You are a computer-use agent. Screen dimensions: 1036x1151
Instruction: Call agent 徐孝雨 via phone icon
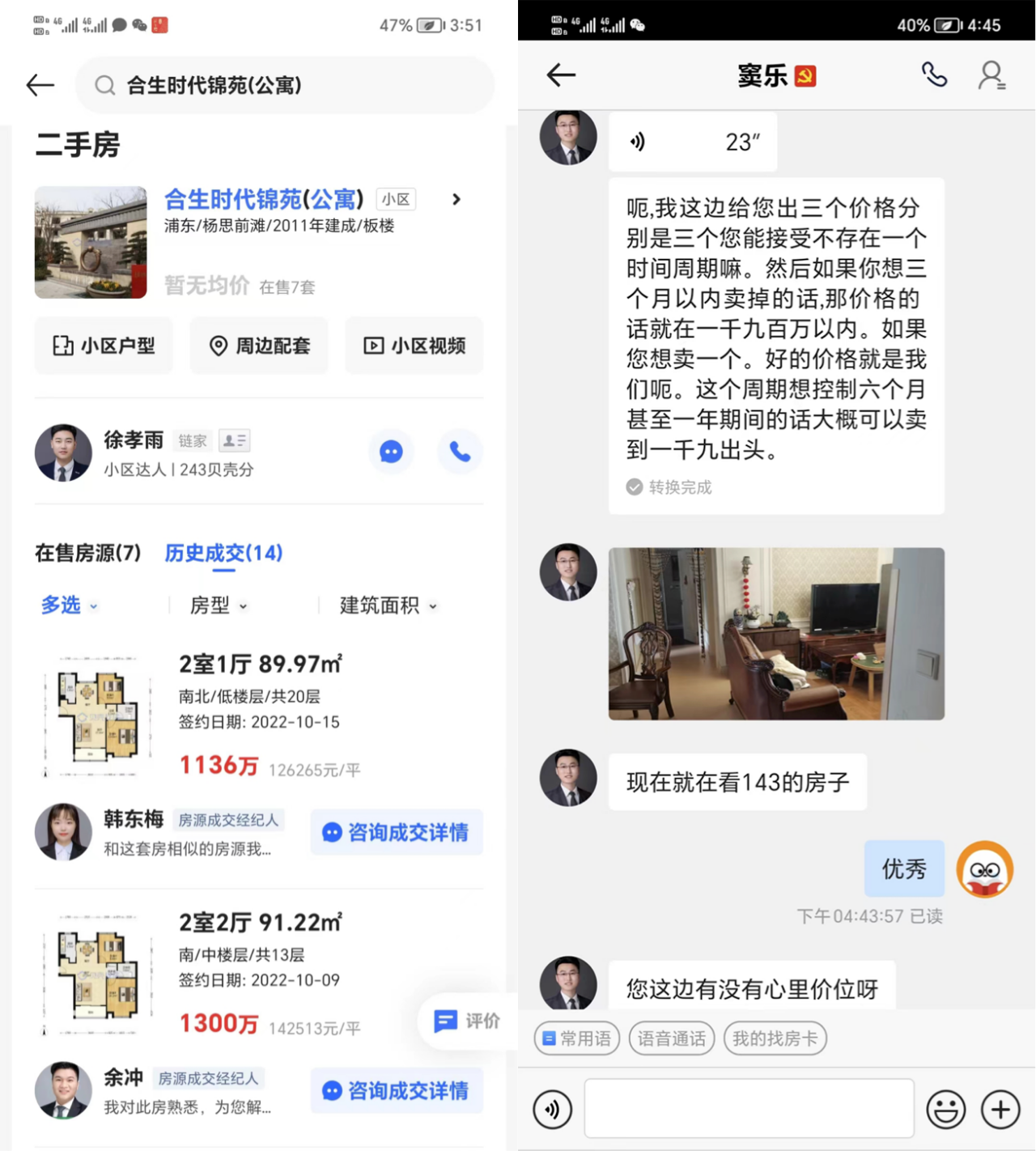tap(460, 452)
